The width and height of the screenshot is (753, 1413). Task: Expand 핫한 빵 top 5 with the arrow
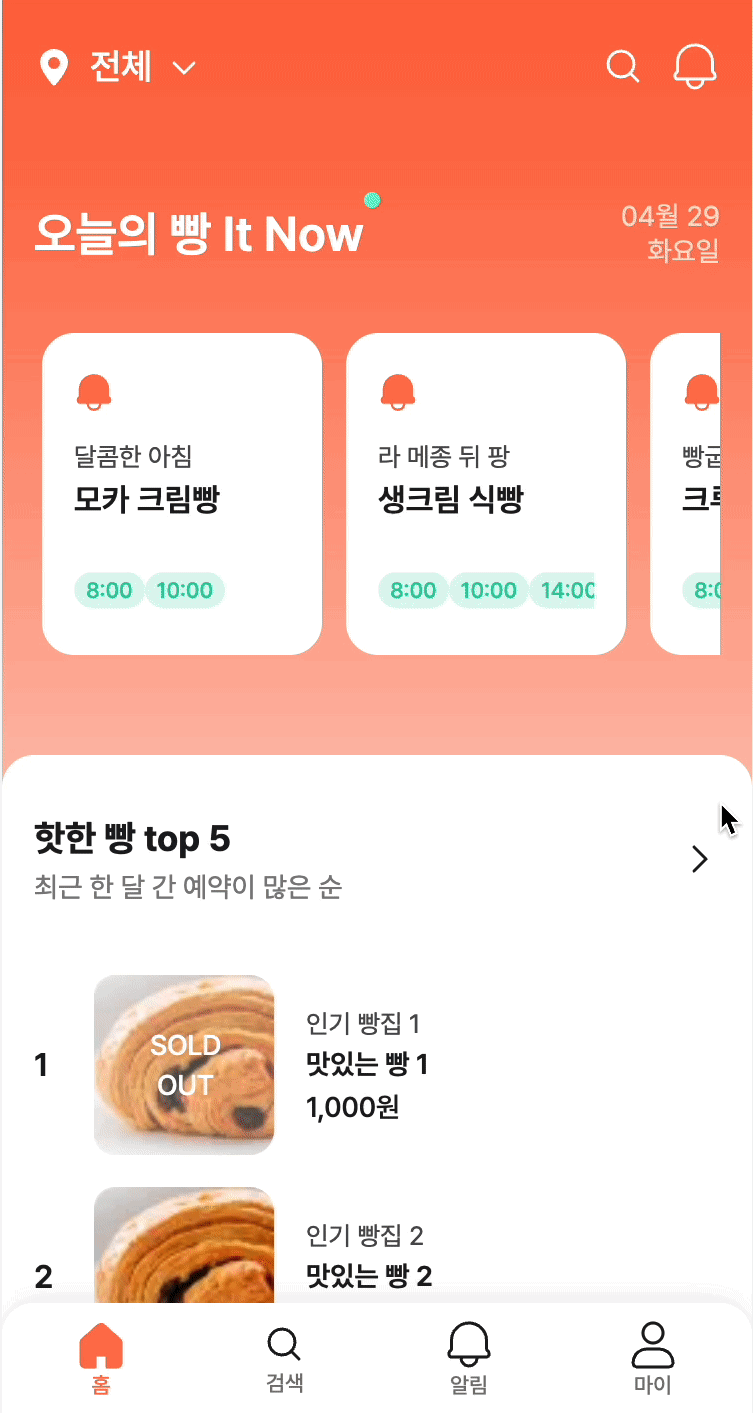click(699, 859)
